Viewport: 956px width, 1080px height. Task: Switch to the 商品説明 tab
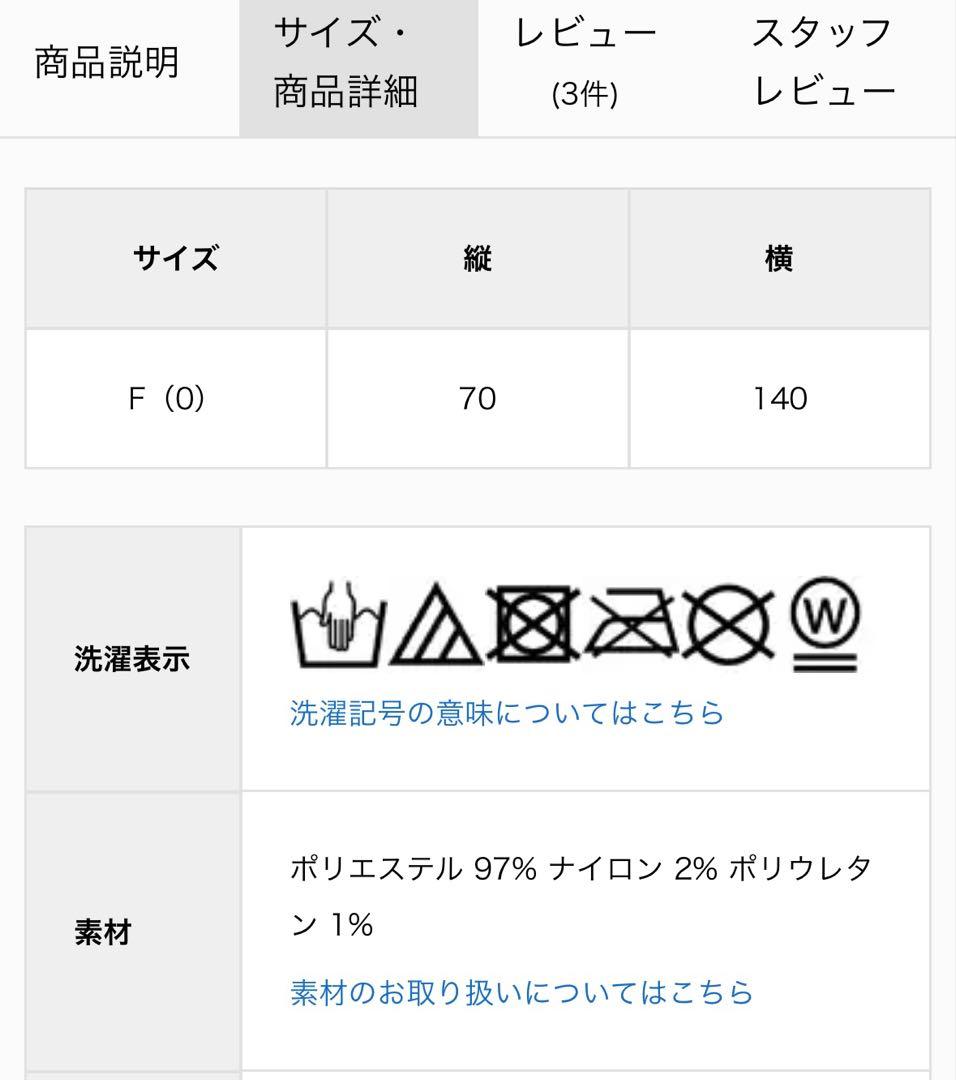105,60
